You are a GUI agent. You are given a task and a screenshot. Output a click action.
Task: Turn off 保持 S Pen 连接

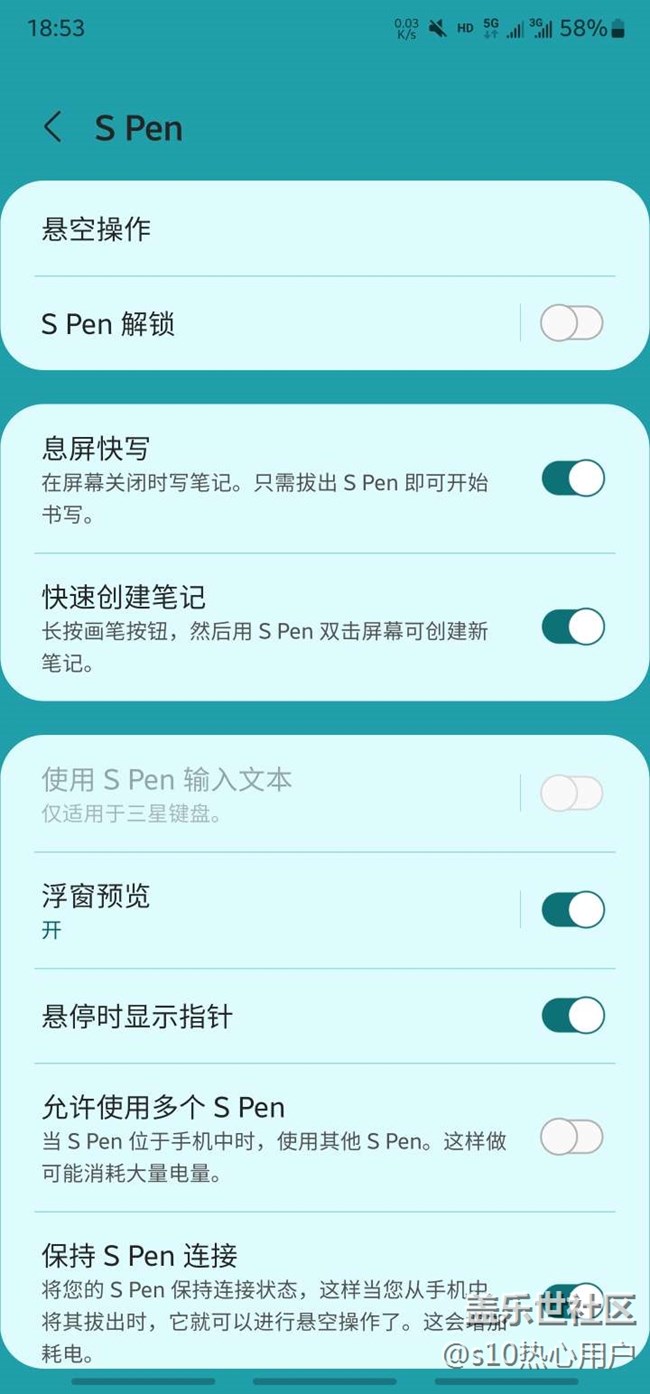coord(573,1297)
